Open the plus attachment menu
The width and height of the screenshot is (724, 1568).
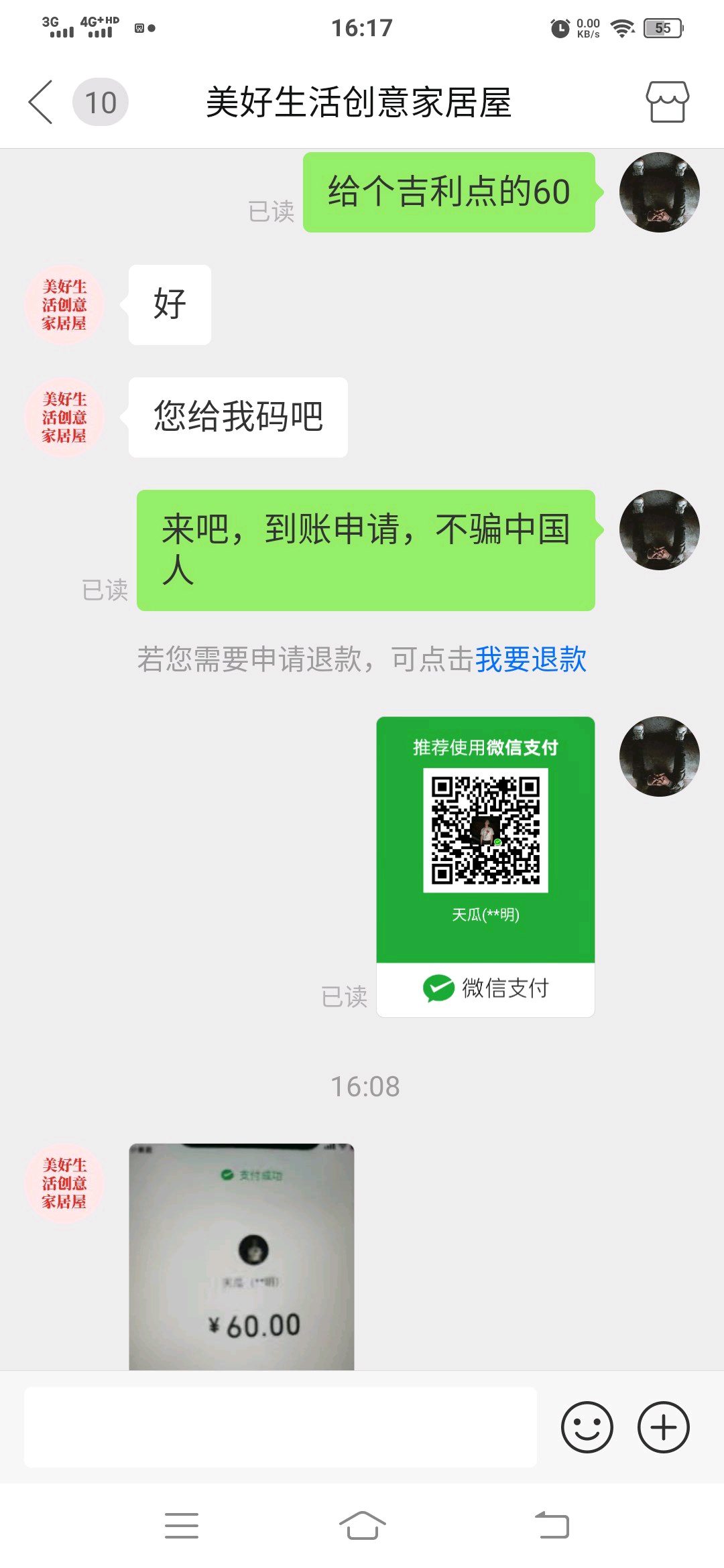click(663, 1427)
